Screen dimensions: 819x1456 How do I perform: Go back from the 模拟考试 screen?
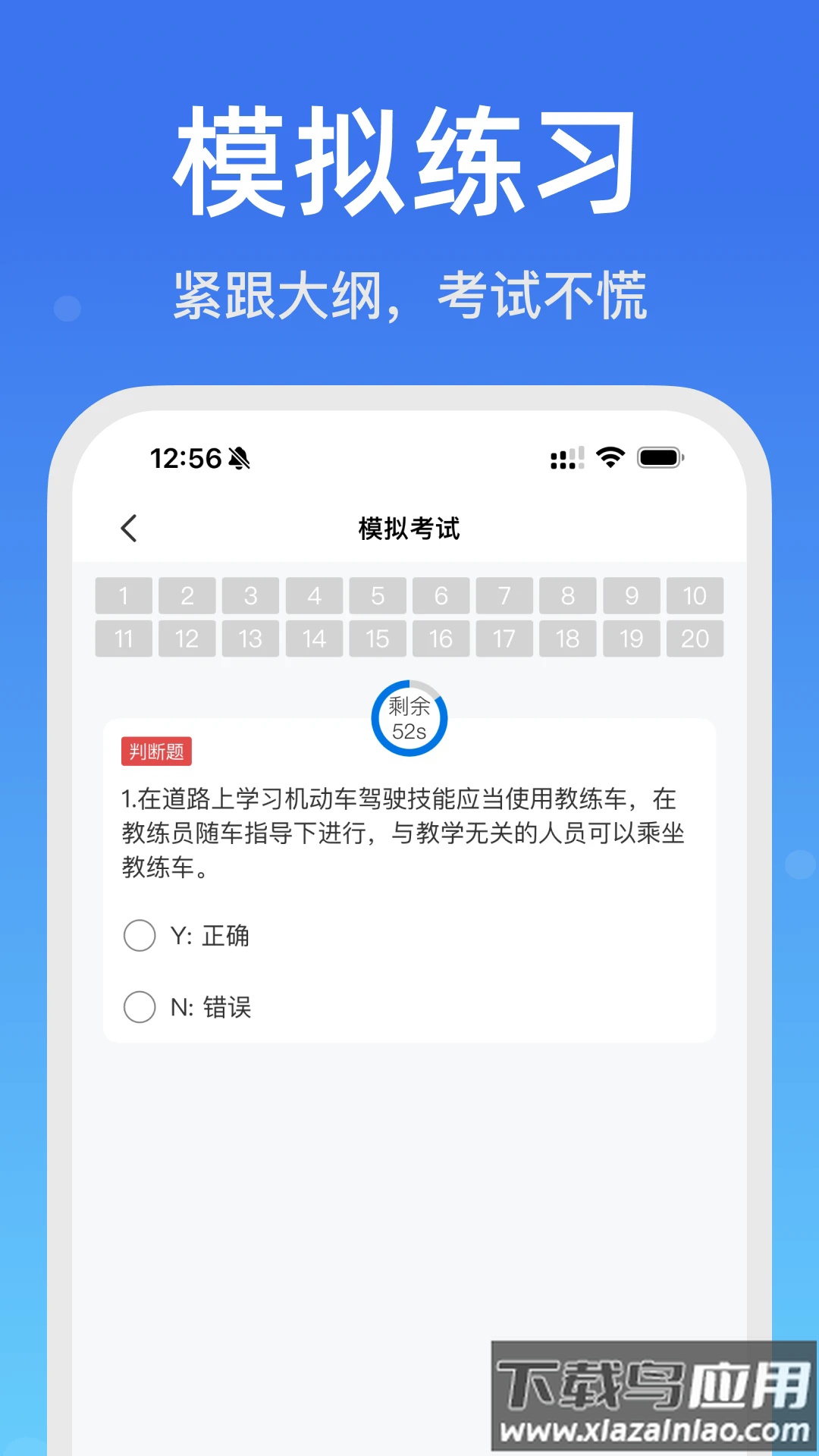(129, 529)
